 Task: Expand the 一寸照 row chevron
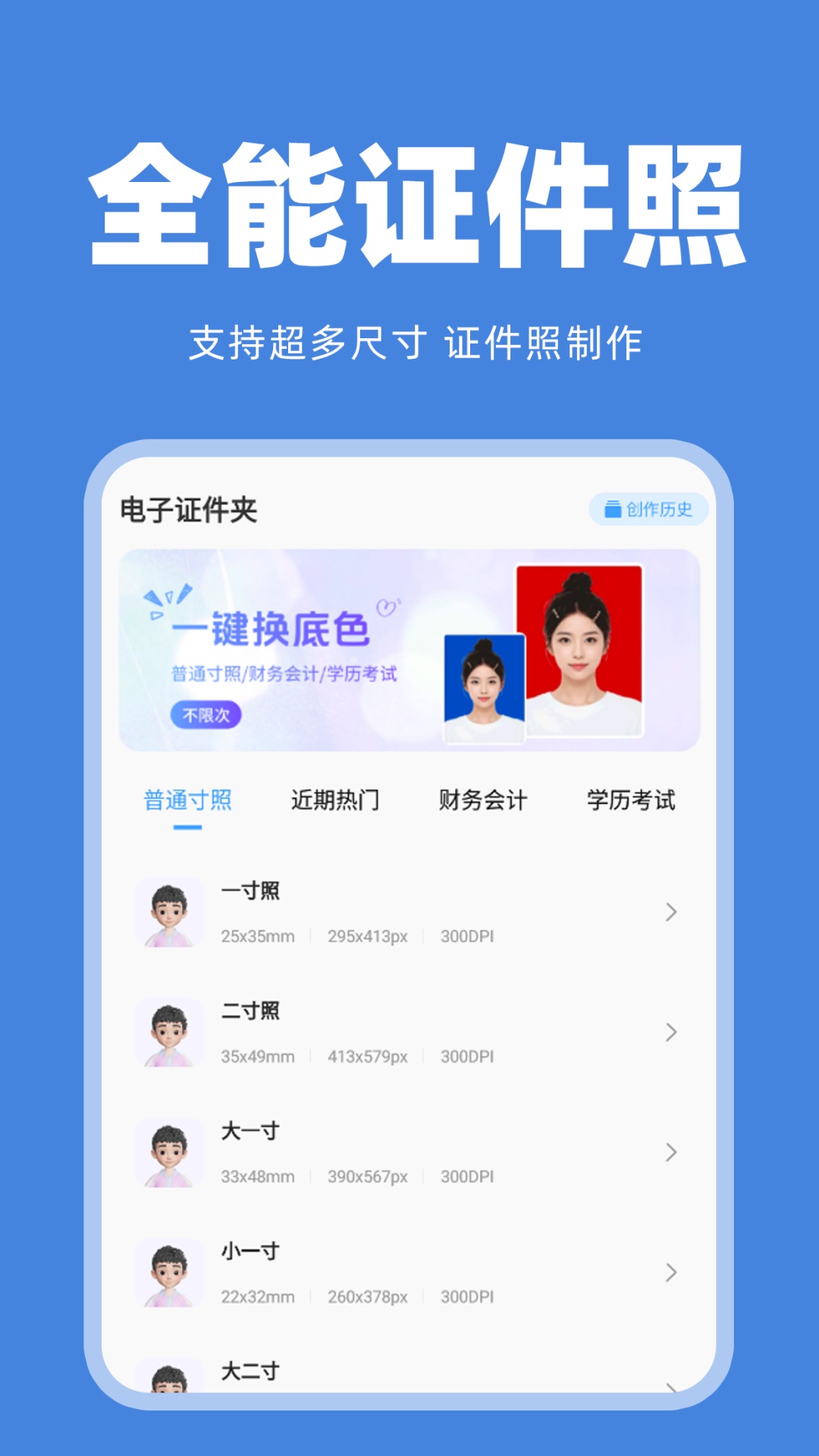pos(670,912)
